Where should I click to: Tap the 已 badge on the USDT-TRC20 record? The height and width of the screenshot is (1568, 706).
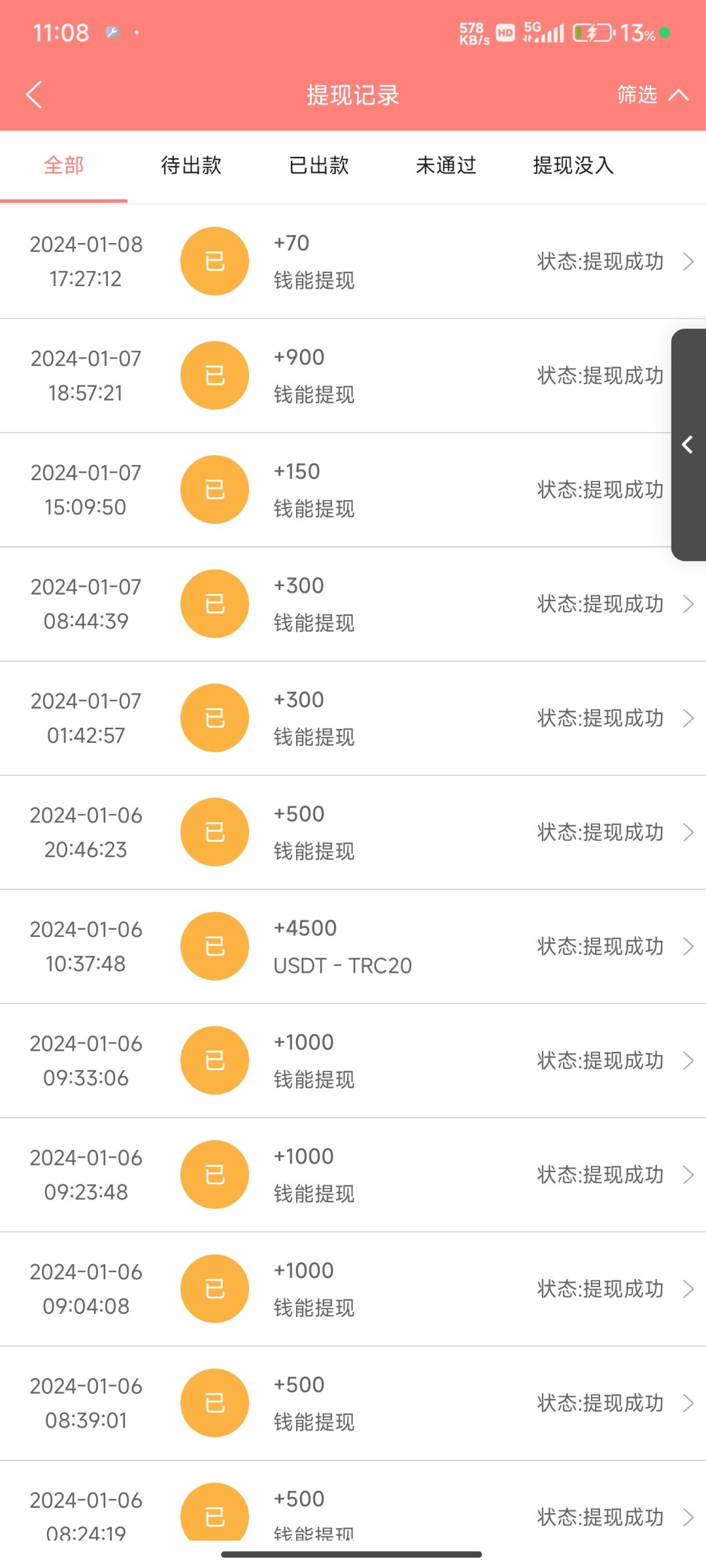[214, 946]
